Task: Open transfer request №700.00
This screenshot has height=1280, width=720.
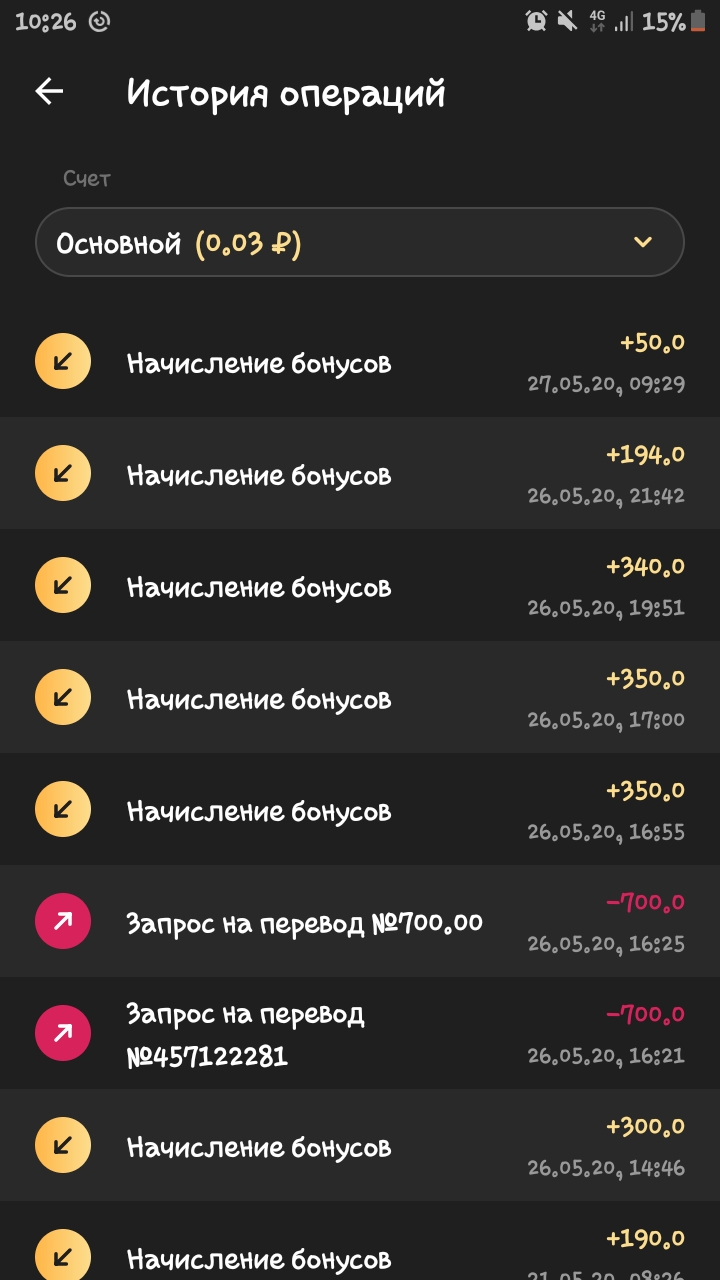Action: click(359, 922)
